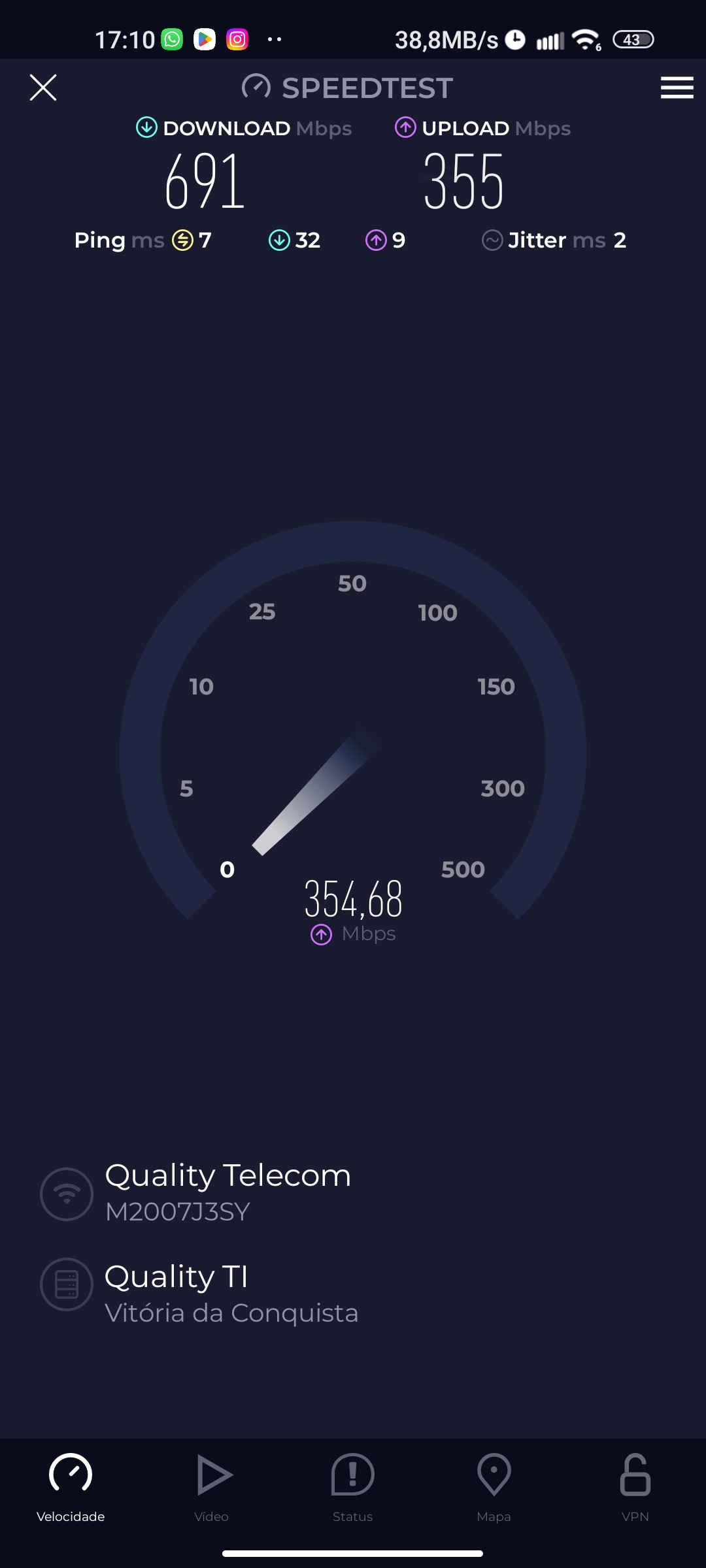Open Quality Telecom connection details
Screen dimensions: 706x1568
227,1192
